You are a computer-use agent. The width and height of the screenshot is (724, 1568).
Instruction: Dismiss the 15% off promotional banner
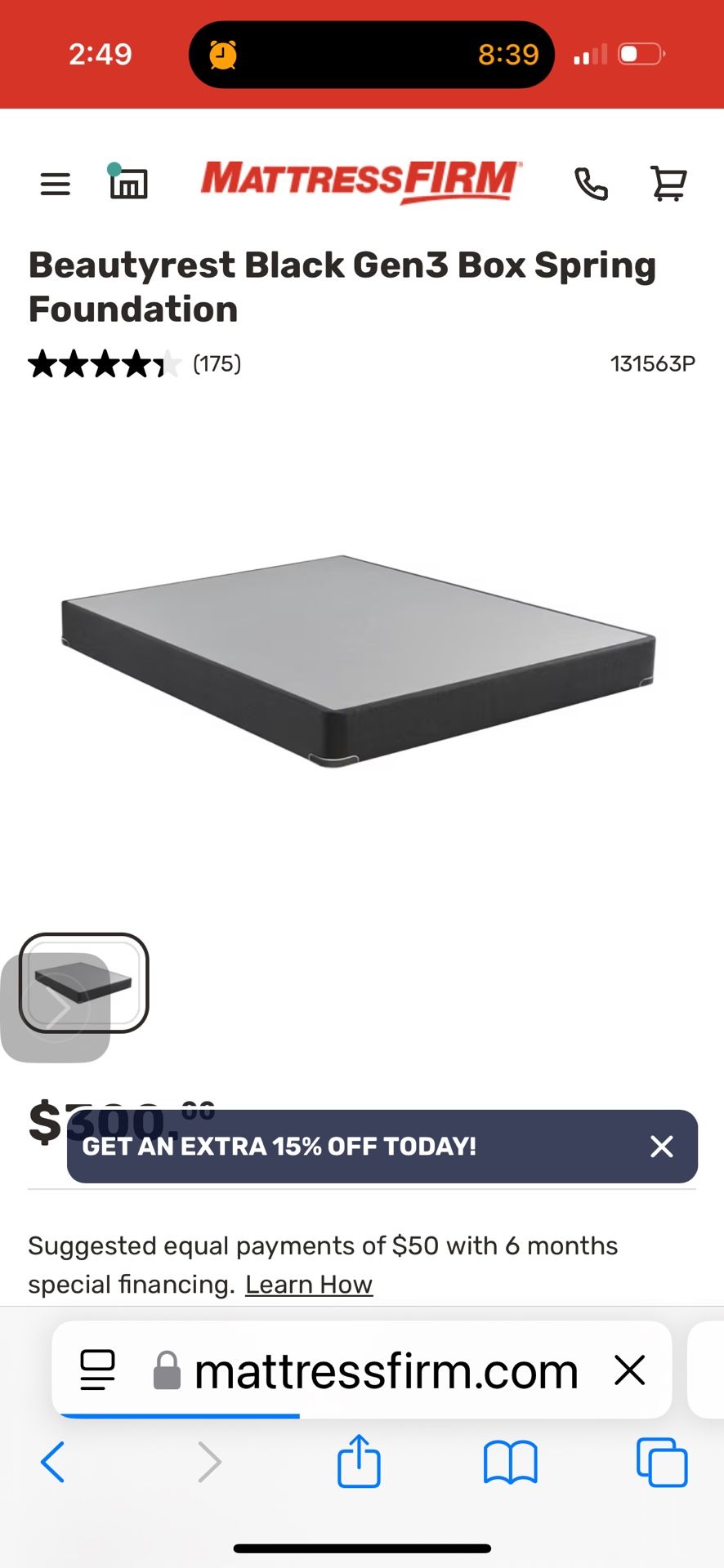coord(661,1147)
